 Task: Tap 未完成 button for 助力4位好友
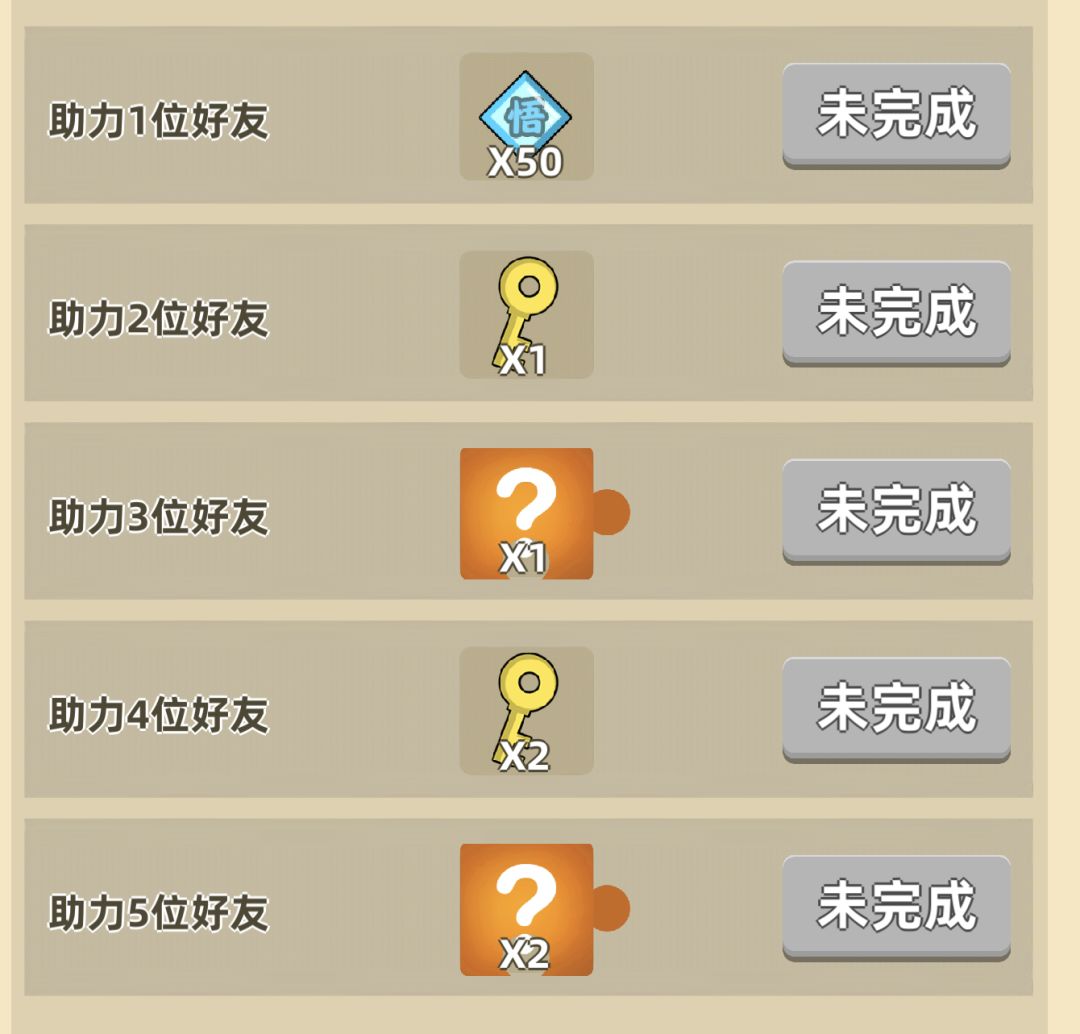(x=896, y=710)
